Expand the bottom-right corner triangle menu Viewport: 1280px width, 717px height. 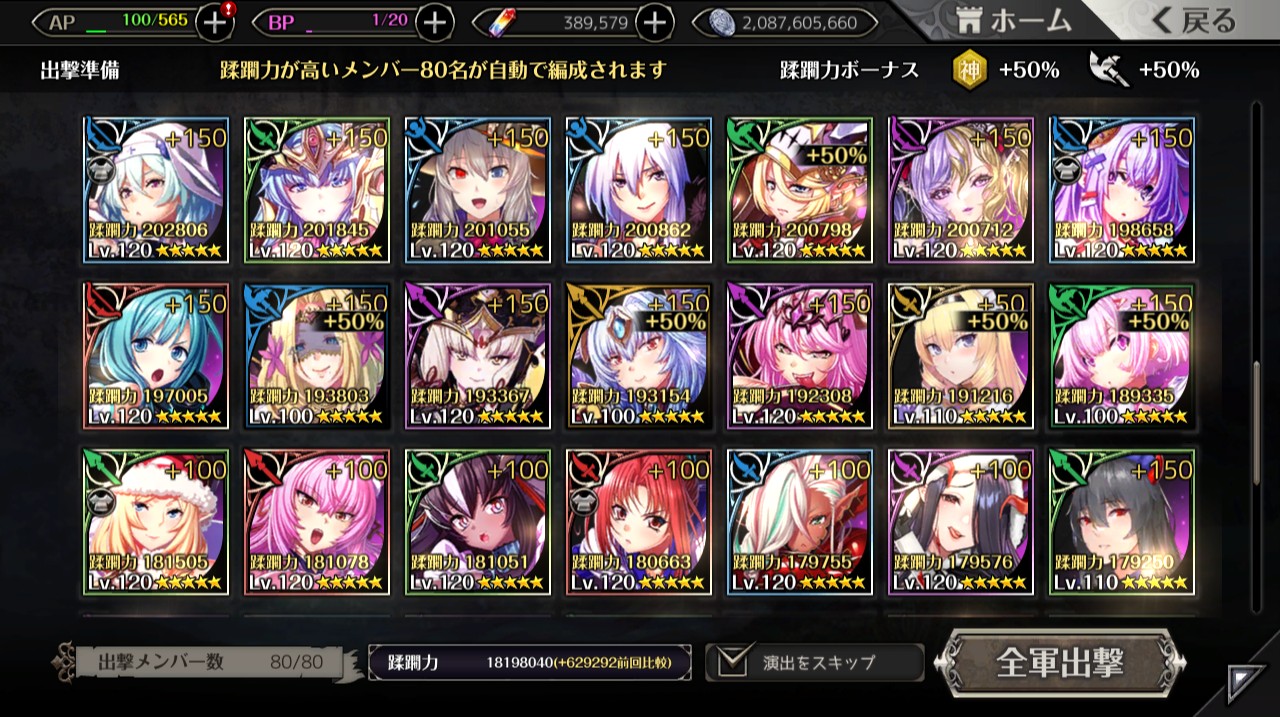[x=1246, y=682]
